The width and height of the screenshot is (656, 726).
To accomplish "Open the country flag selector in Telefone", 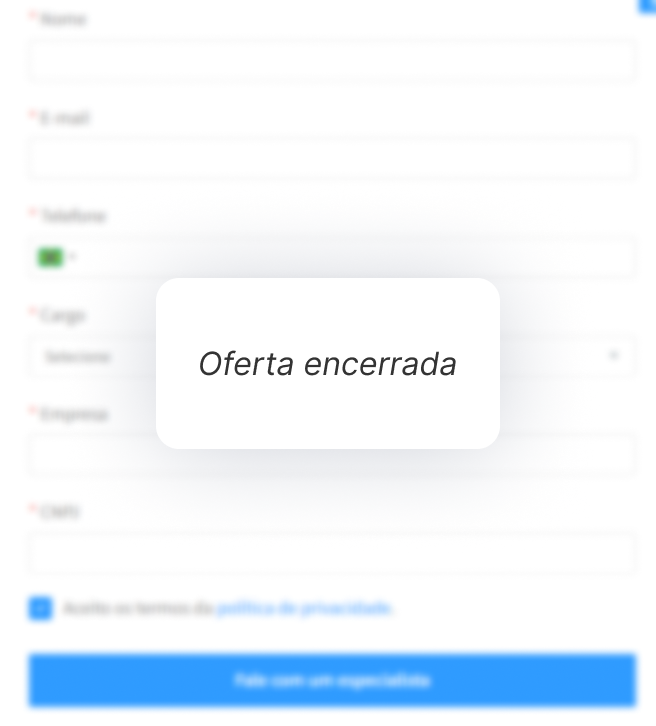I will (x=55, y=258).
